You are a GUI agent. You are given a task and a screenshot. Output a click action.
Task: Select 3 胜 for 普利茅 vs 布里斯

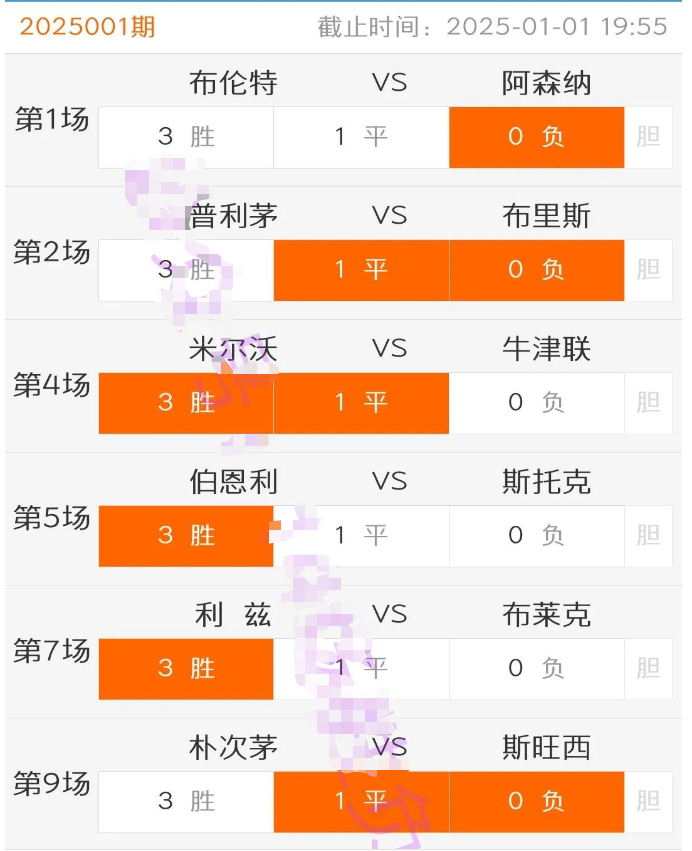[x=186, y=270]
